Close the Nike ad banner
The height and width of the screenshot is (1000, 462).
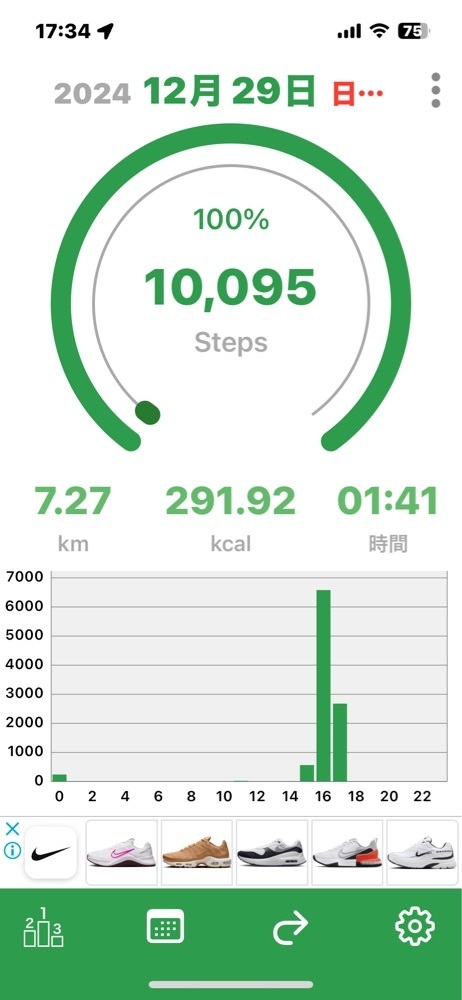(x=12, y=829)
